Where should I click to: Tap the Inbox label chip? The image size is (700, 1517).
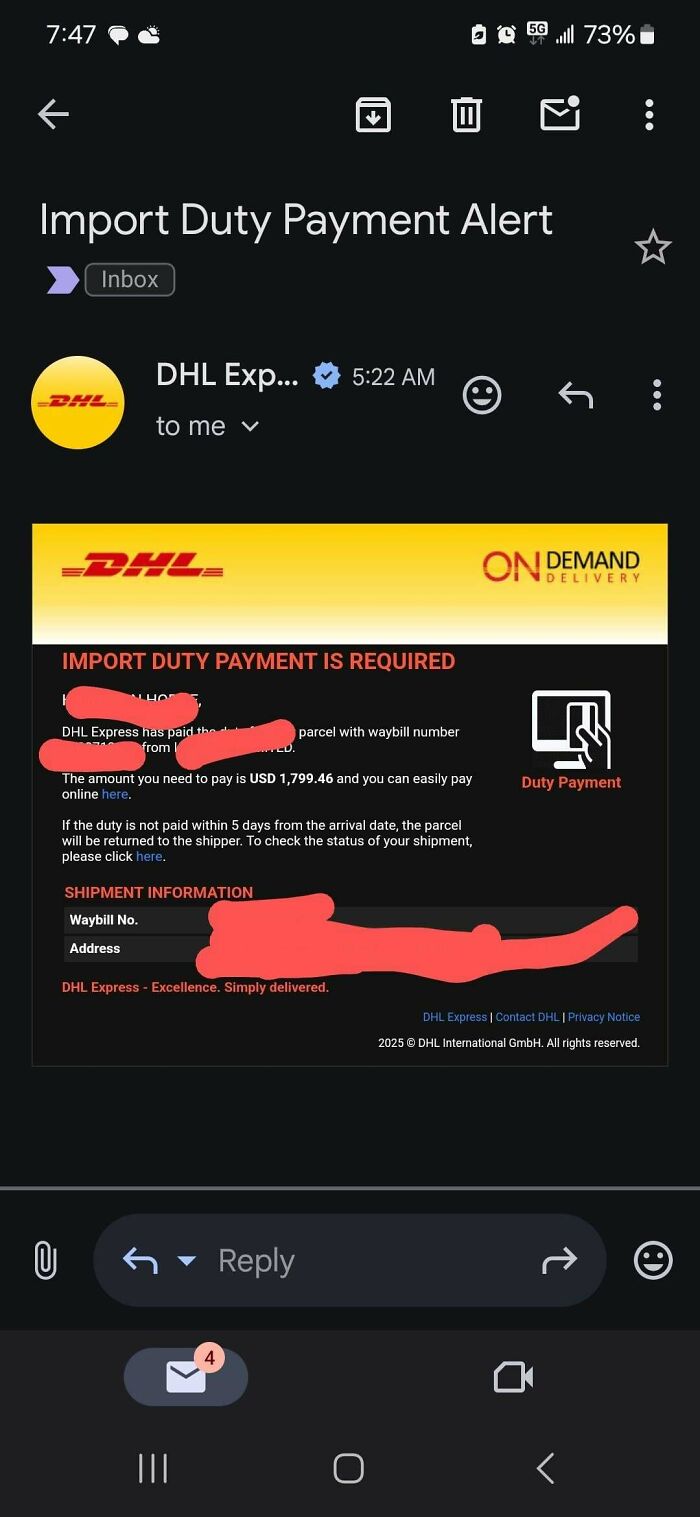click(x=130, y=279)
